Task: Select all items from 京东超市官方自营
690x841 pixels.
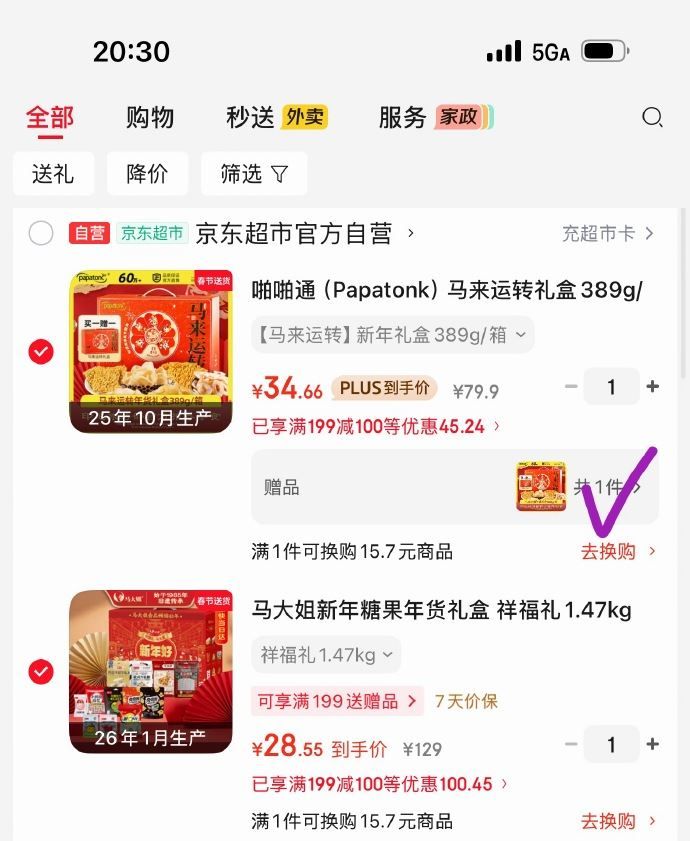Action: click(x=41, y=234)
